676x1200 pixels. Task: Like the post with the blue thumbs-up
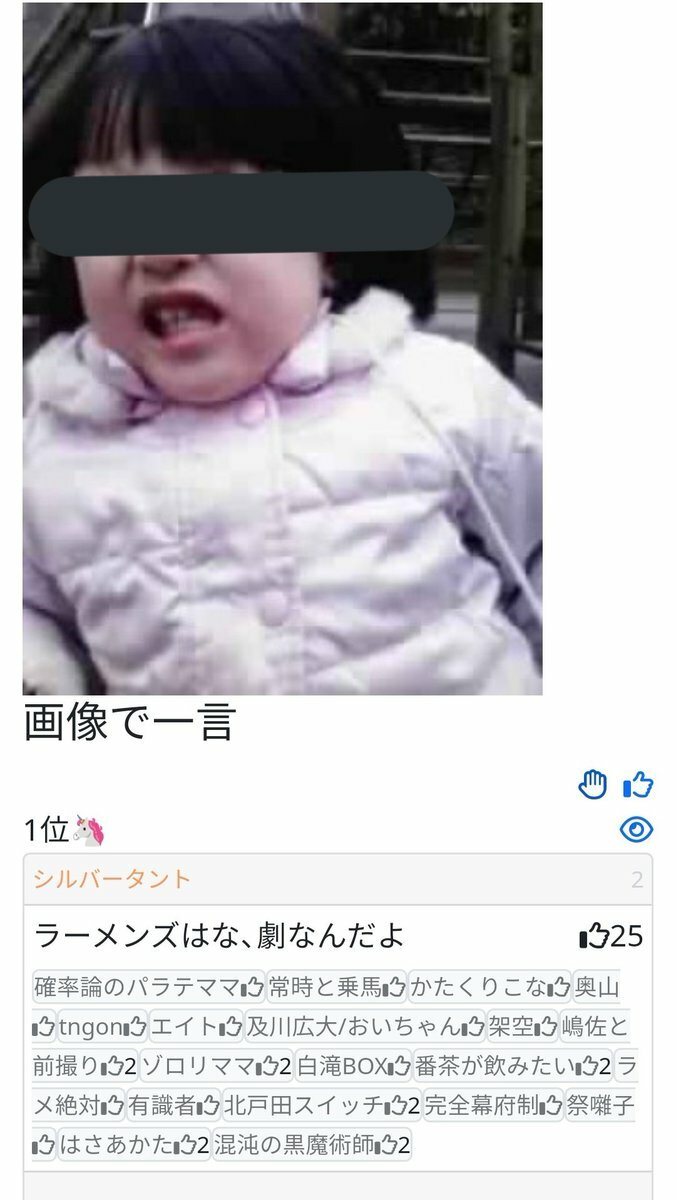(x=638, y=786)
